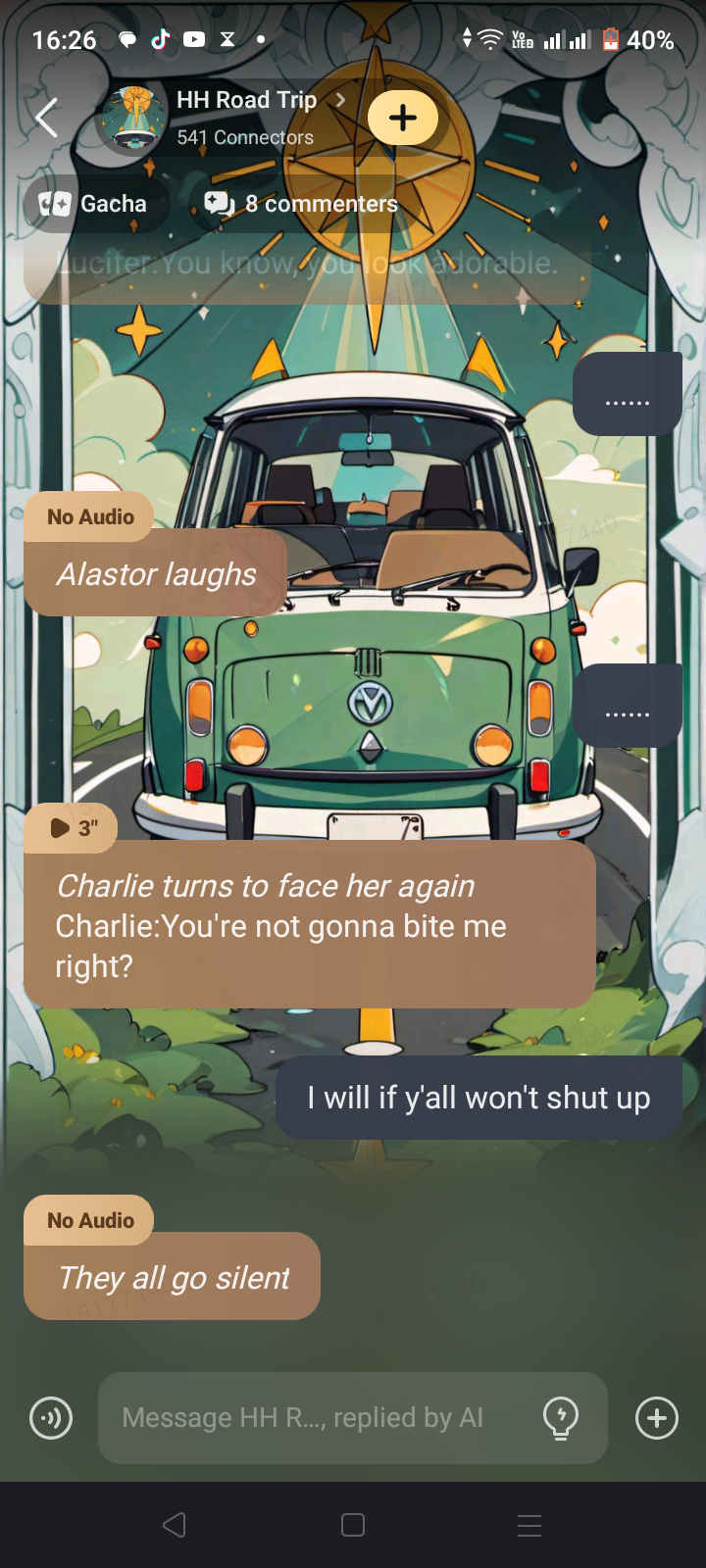Viewport: 706px width, 1568px height.
Task: Tap the system back navigation button
Action: pyautogui.click(x=175, y=1525)
